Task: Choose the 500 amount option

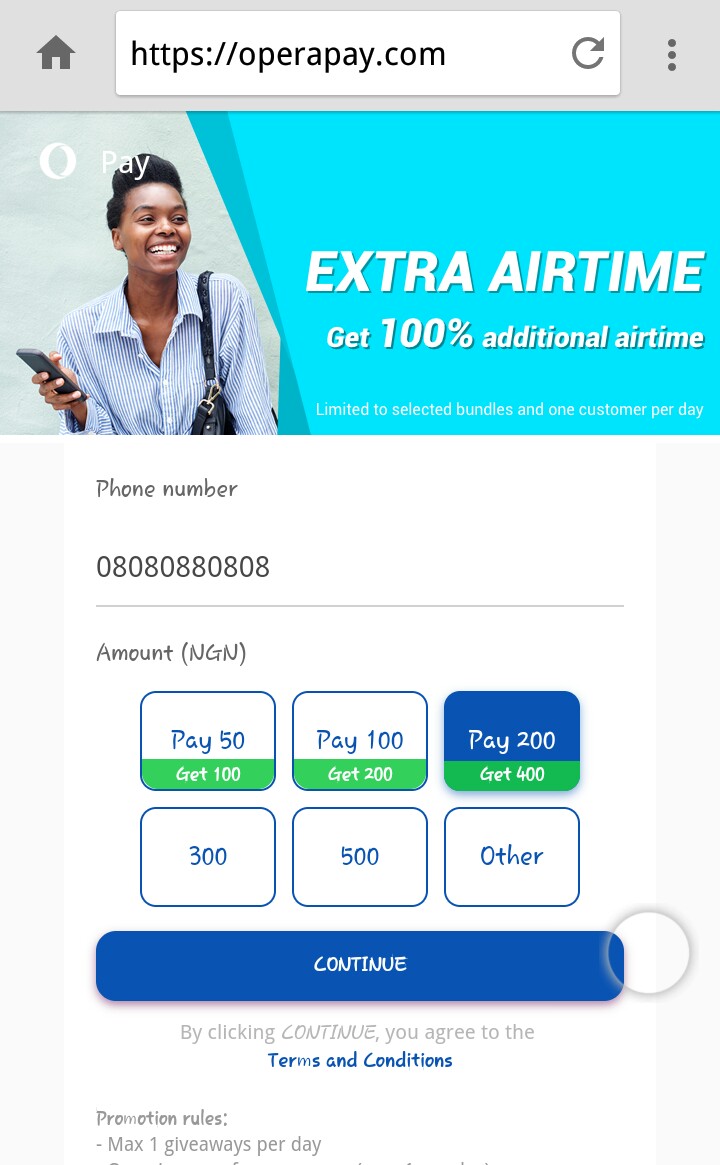Action: [x=360, y=857]
